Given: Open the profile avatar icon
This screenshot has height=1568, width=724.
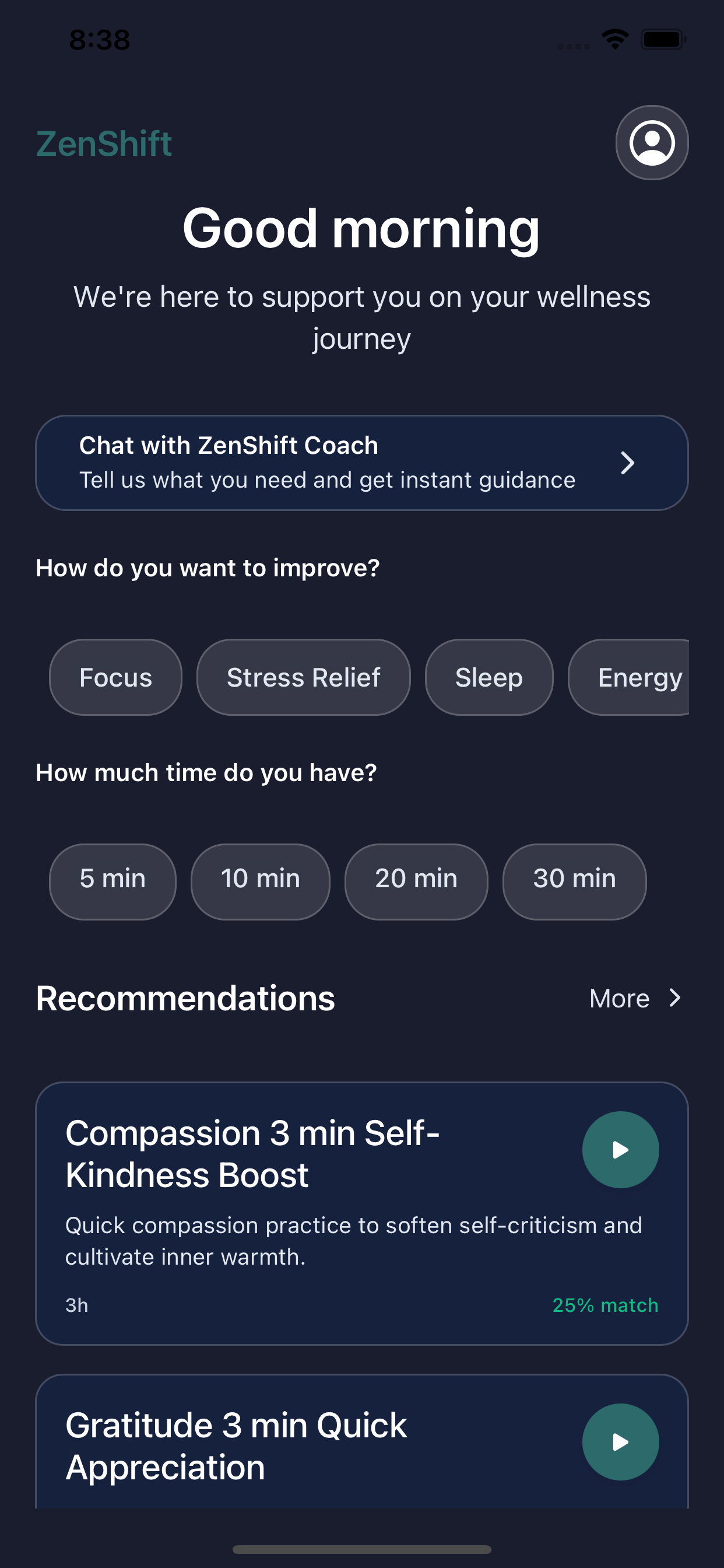Looking at the screenshot, I should (651, 142).
